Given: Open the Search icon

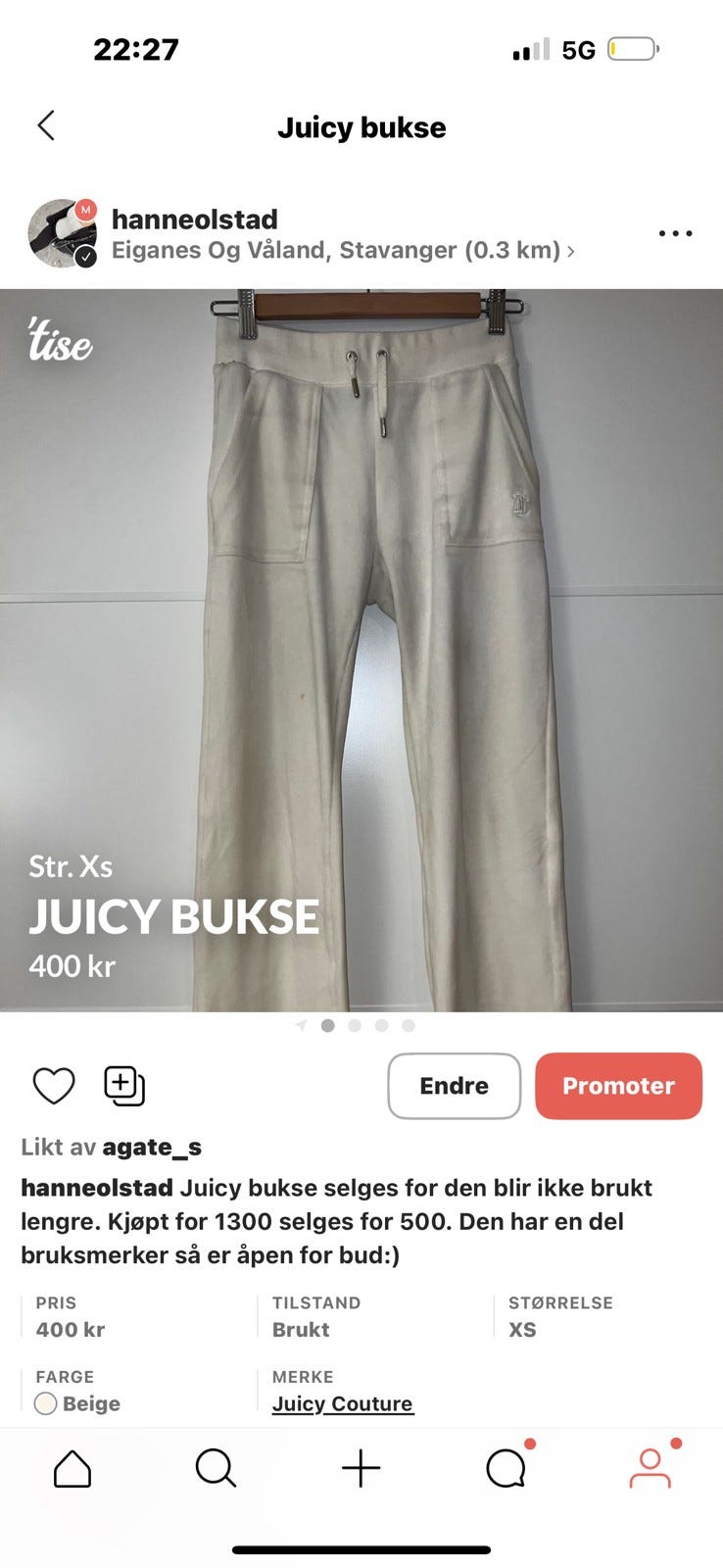Looking at the screenshot, I should pyautogui.click(x=217, y=1468).
